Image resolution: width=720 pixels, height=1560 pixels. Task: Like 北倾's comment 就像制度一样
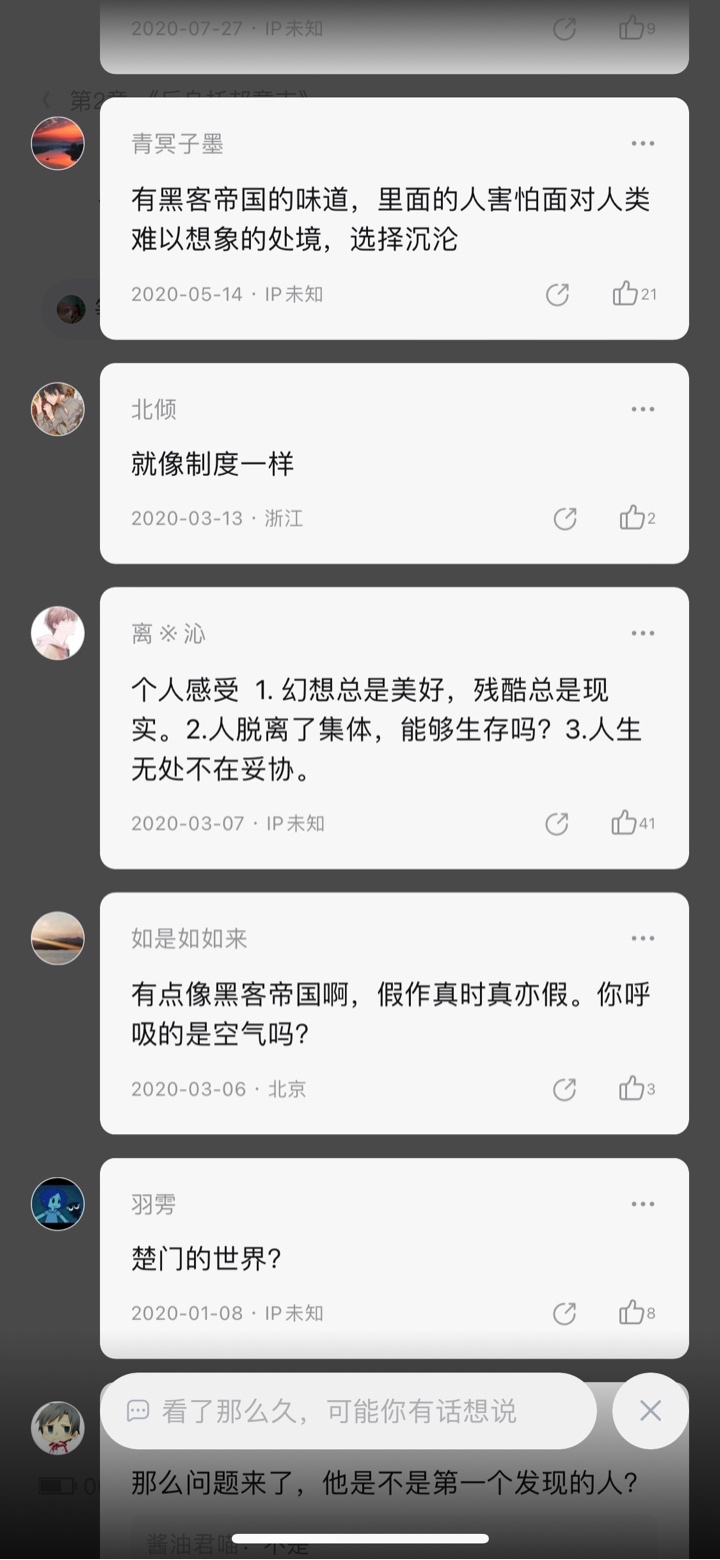pos(637,518)
